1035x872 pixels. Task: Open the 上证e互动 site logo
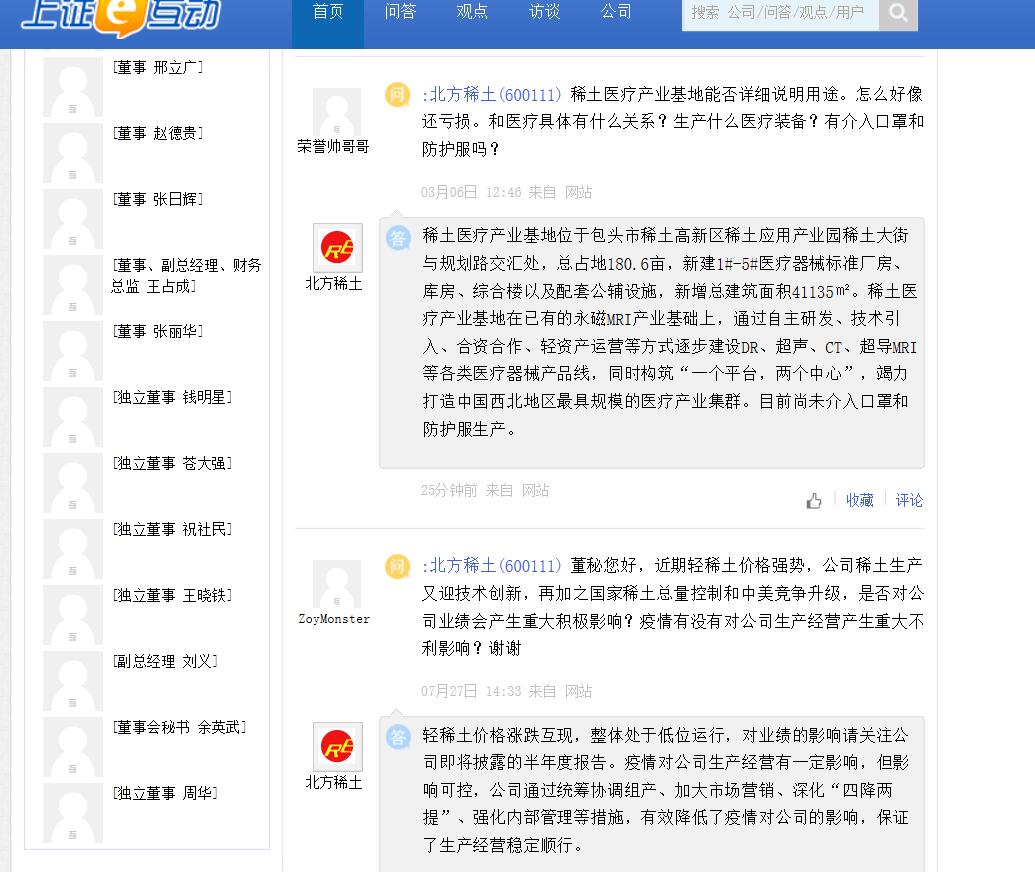[120, 16]
